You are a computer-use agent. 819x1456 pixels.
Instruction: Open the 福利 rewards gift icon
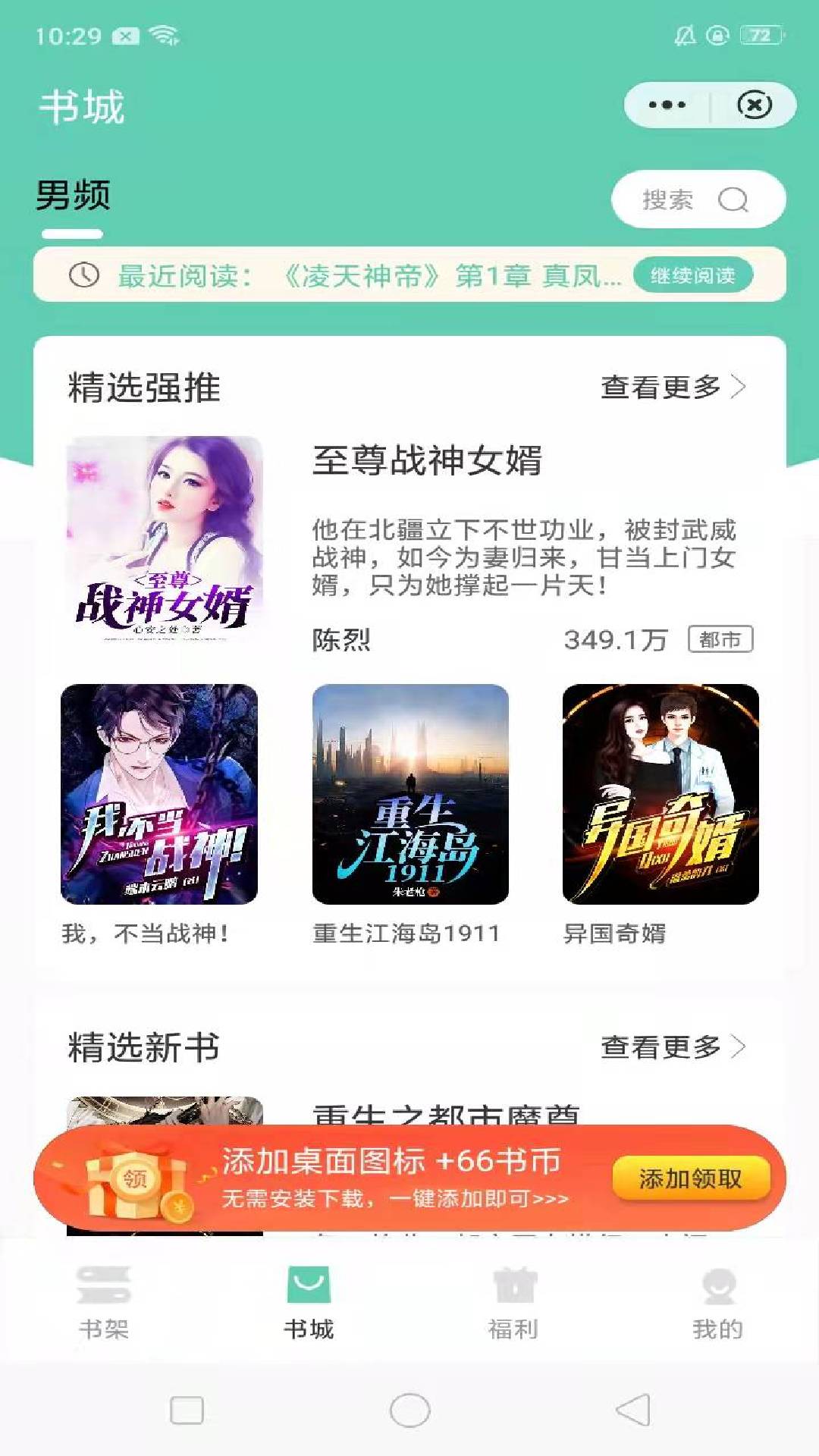click(x=513, y=1282)
